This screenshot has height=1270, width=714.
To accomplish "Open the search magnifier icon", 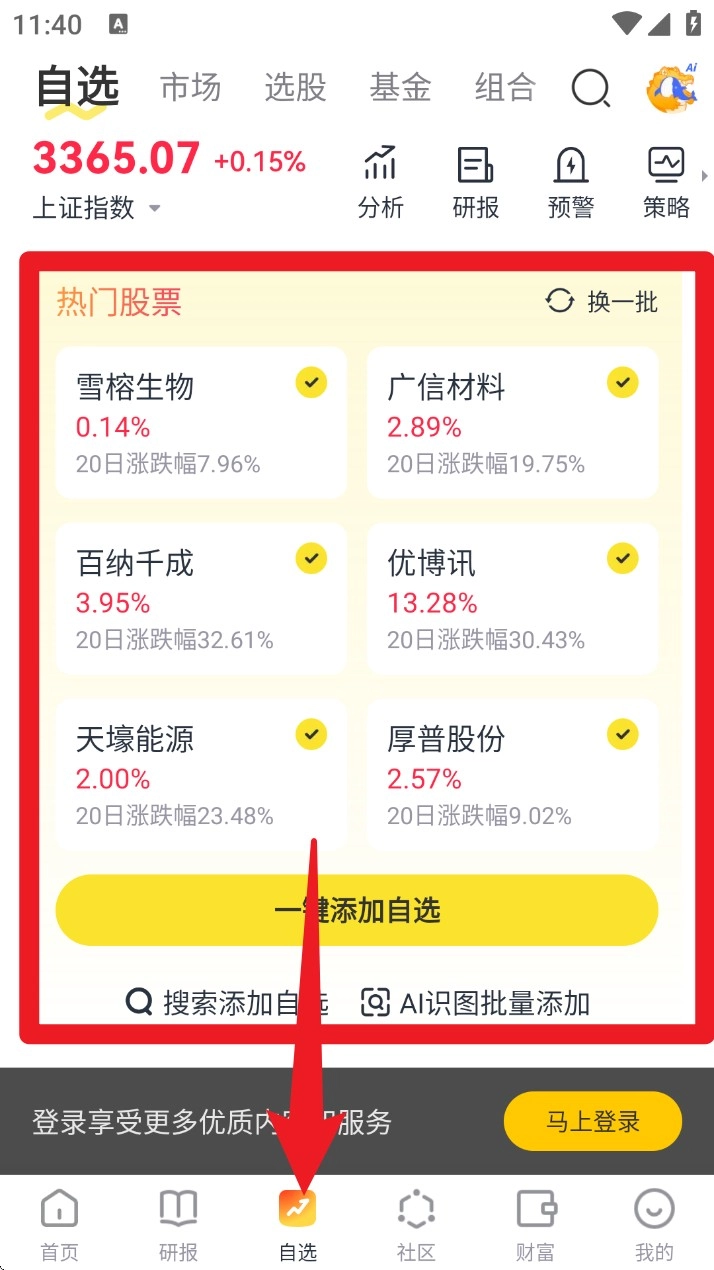I will pos(590,89).
